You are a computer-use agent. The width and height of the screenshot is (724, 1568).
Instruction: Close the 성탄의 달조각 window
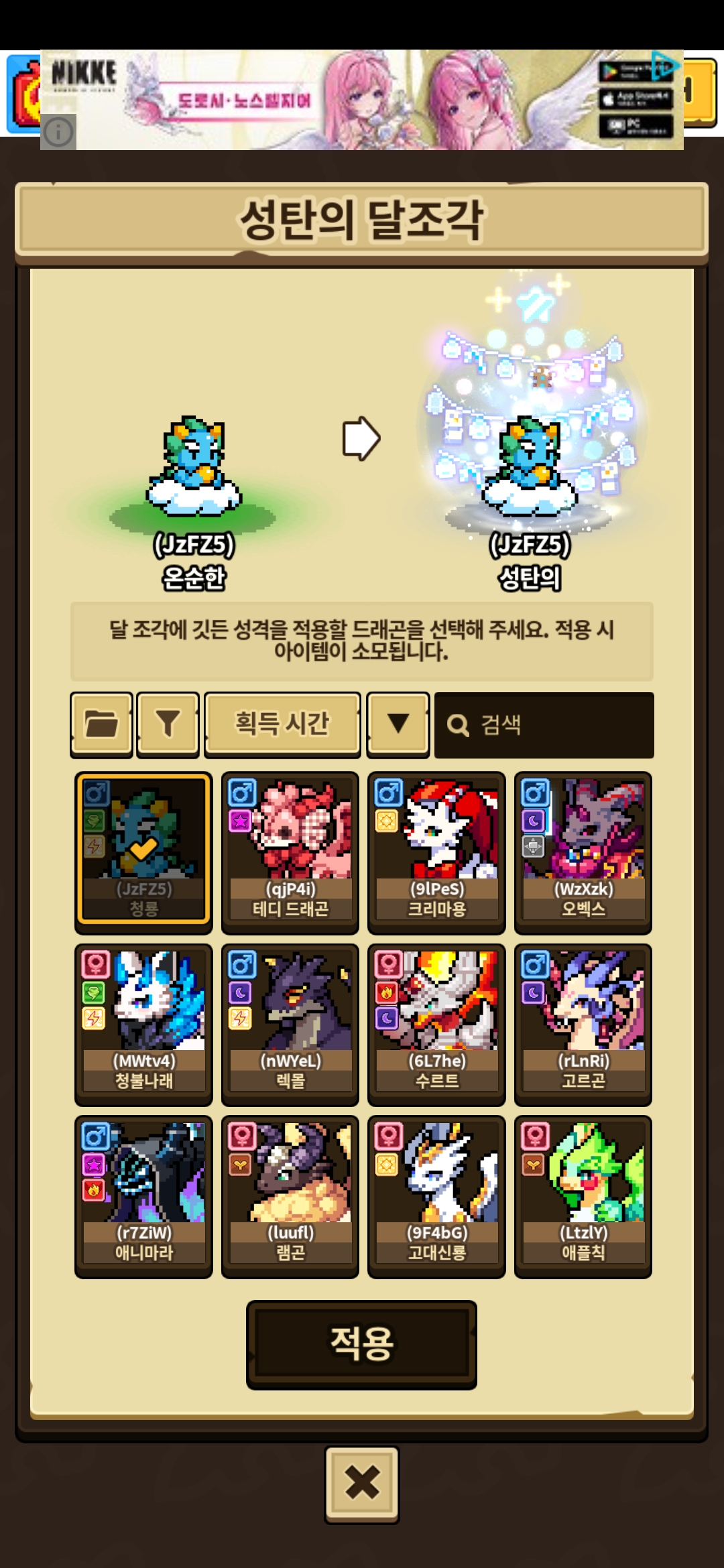[362, 1482]
